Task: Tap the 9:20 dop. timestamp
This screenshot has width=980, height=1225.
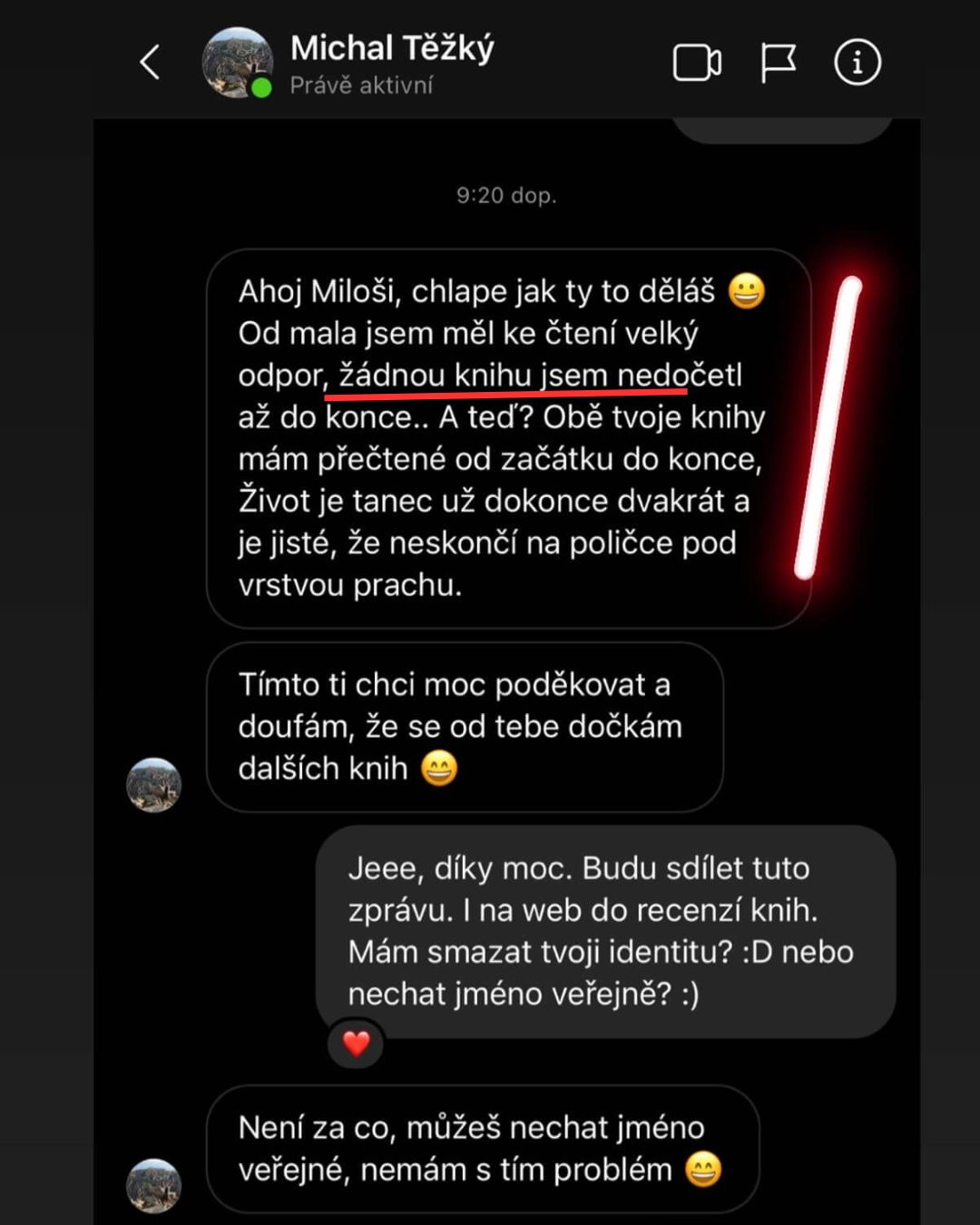Action: (x=505, y=193)
